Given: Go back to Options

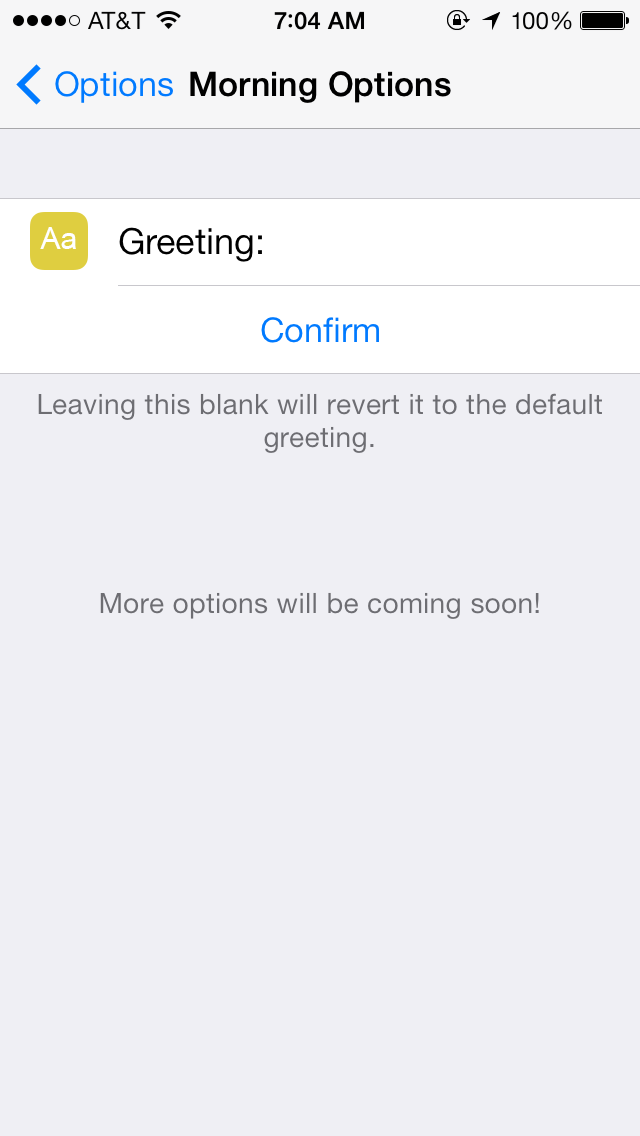Looking at the screenshot, I should pyautogui.click(x=95, y=85).
